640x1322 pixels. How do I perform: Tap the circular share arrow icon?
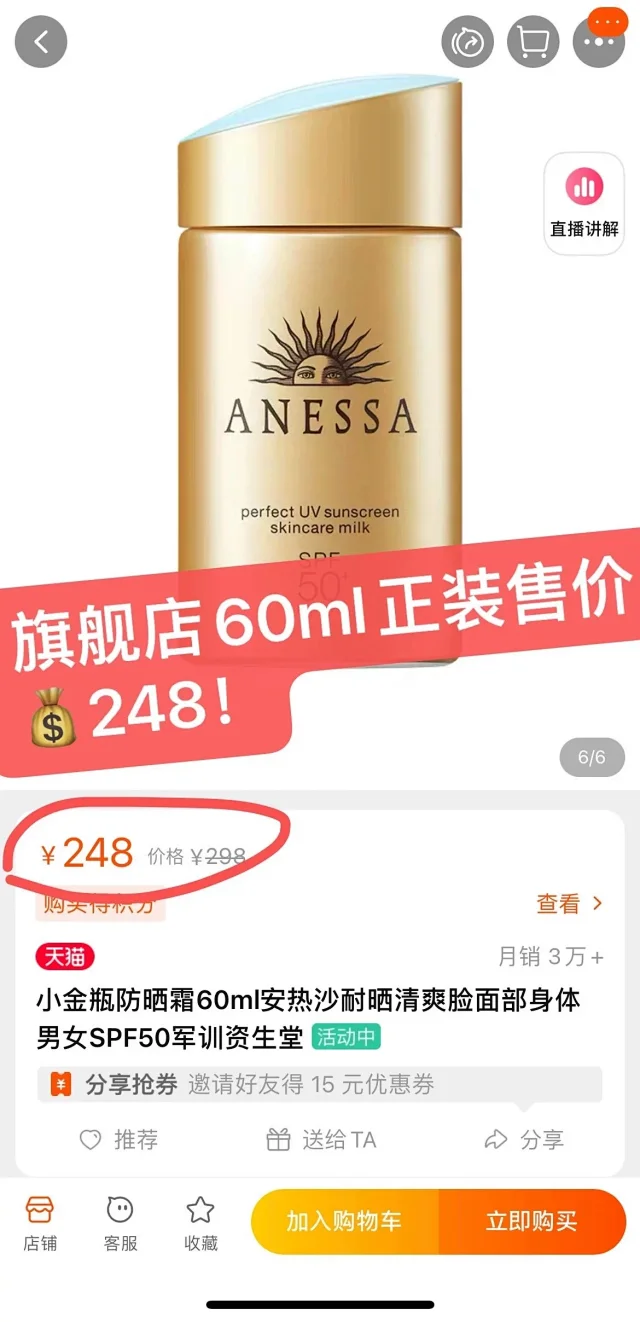click(x=467, y=42)
